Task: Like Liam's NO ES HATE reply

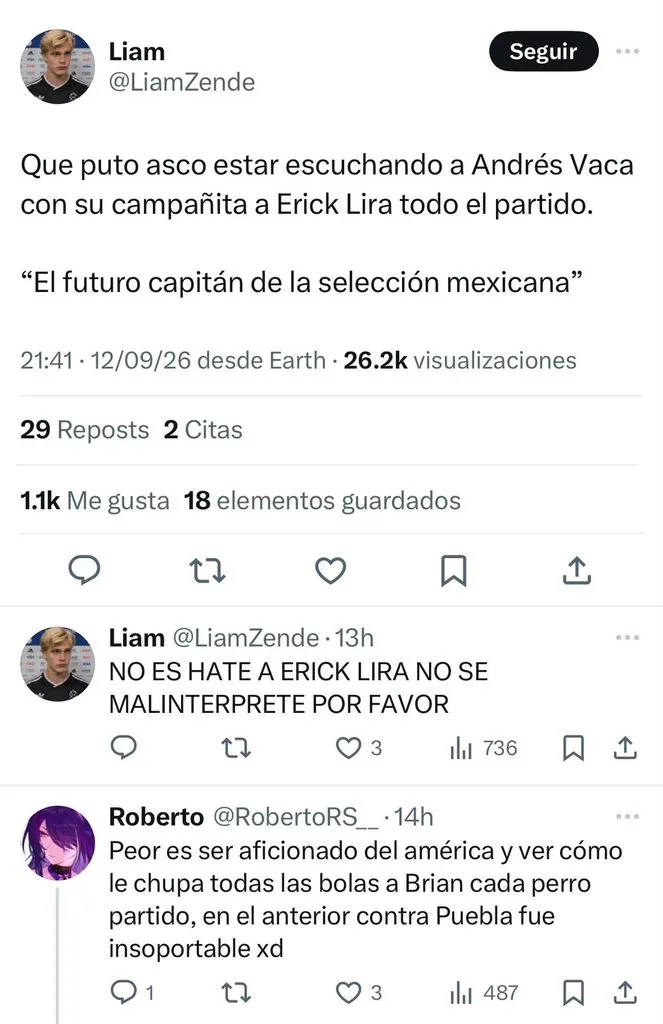Action: point(359,748)
